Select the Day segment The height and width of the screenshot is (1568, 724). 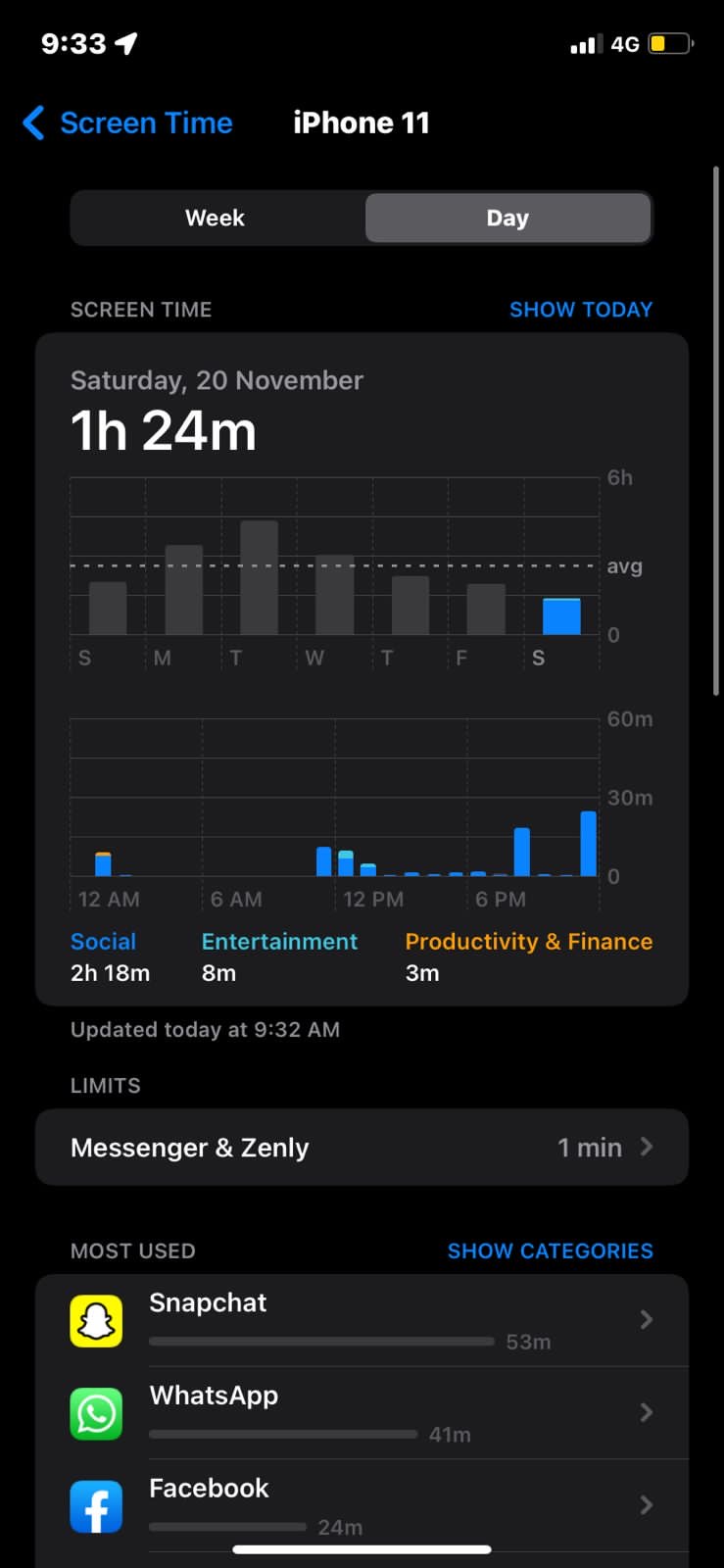tap(507, 218)
